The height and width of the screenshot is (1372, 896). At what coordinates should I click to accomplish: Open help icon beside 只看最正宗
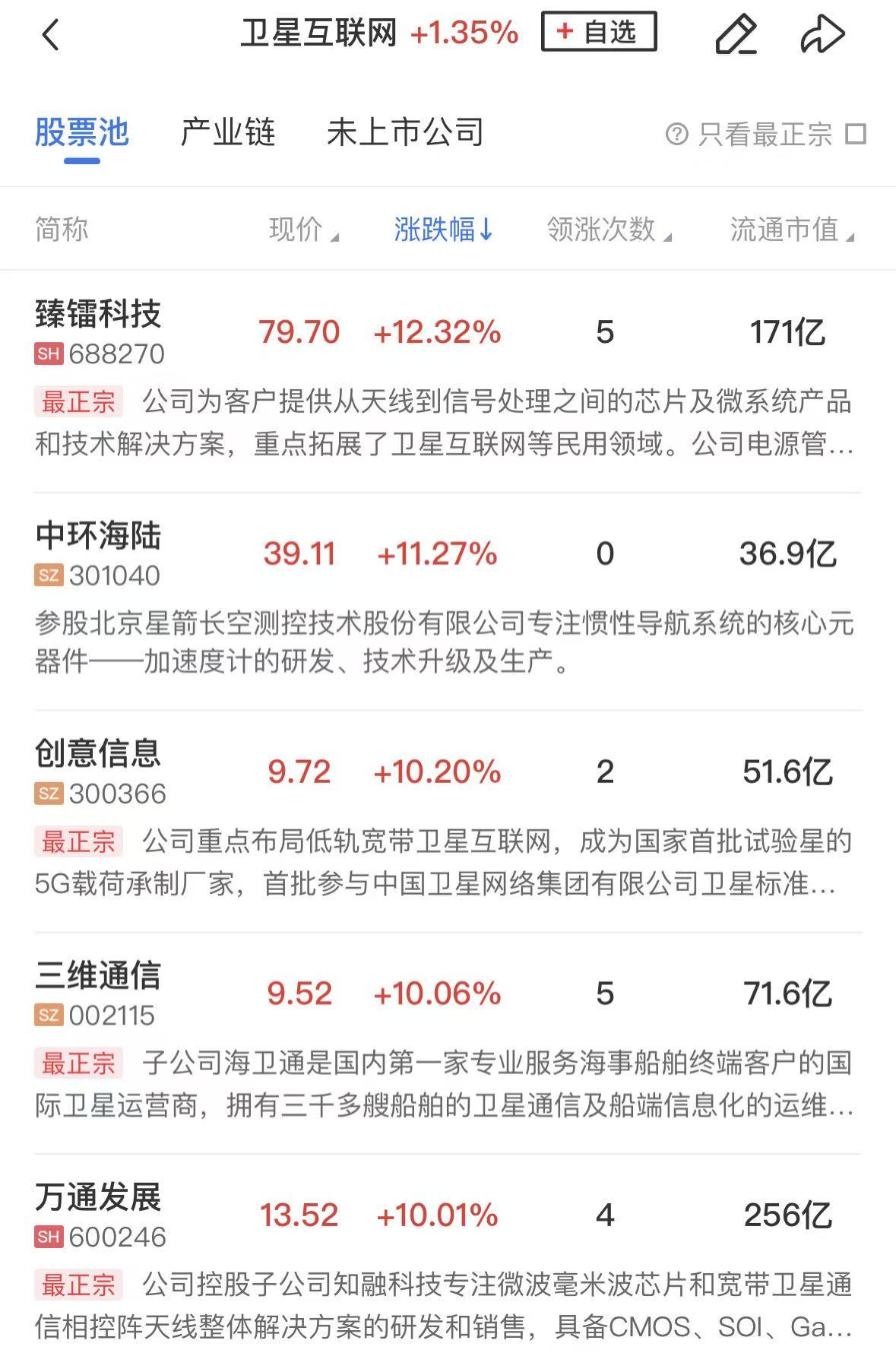tap(676, 135)
